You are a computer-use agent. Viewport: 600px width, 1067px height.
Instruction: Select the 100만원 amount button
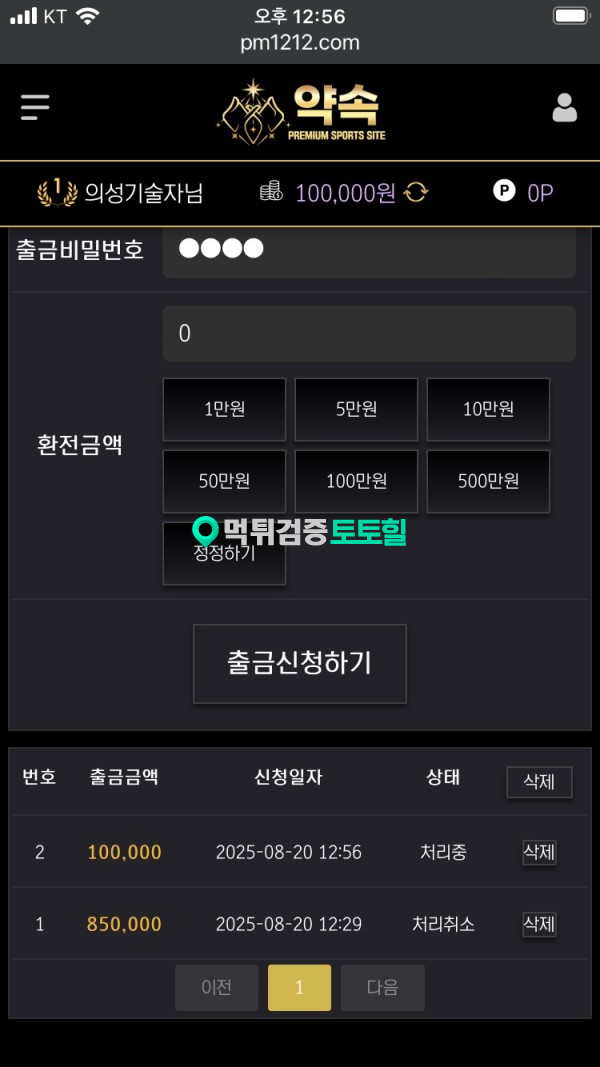click(x=356, y=481)
